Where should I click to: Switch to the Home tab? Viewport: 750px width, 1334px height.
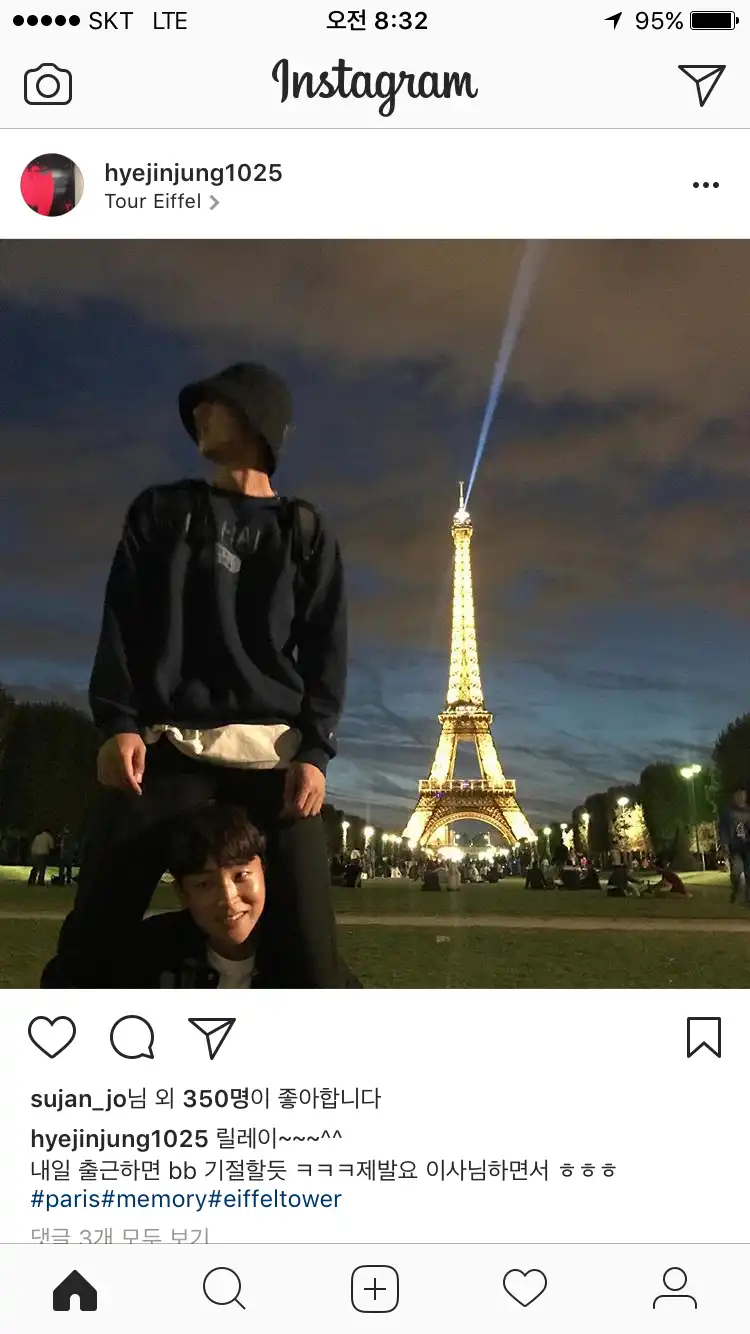[75, 1289]
